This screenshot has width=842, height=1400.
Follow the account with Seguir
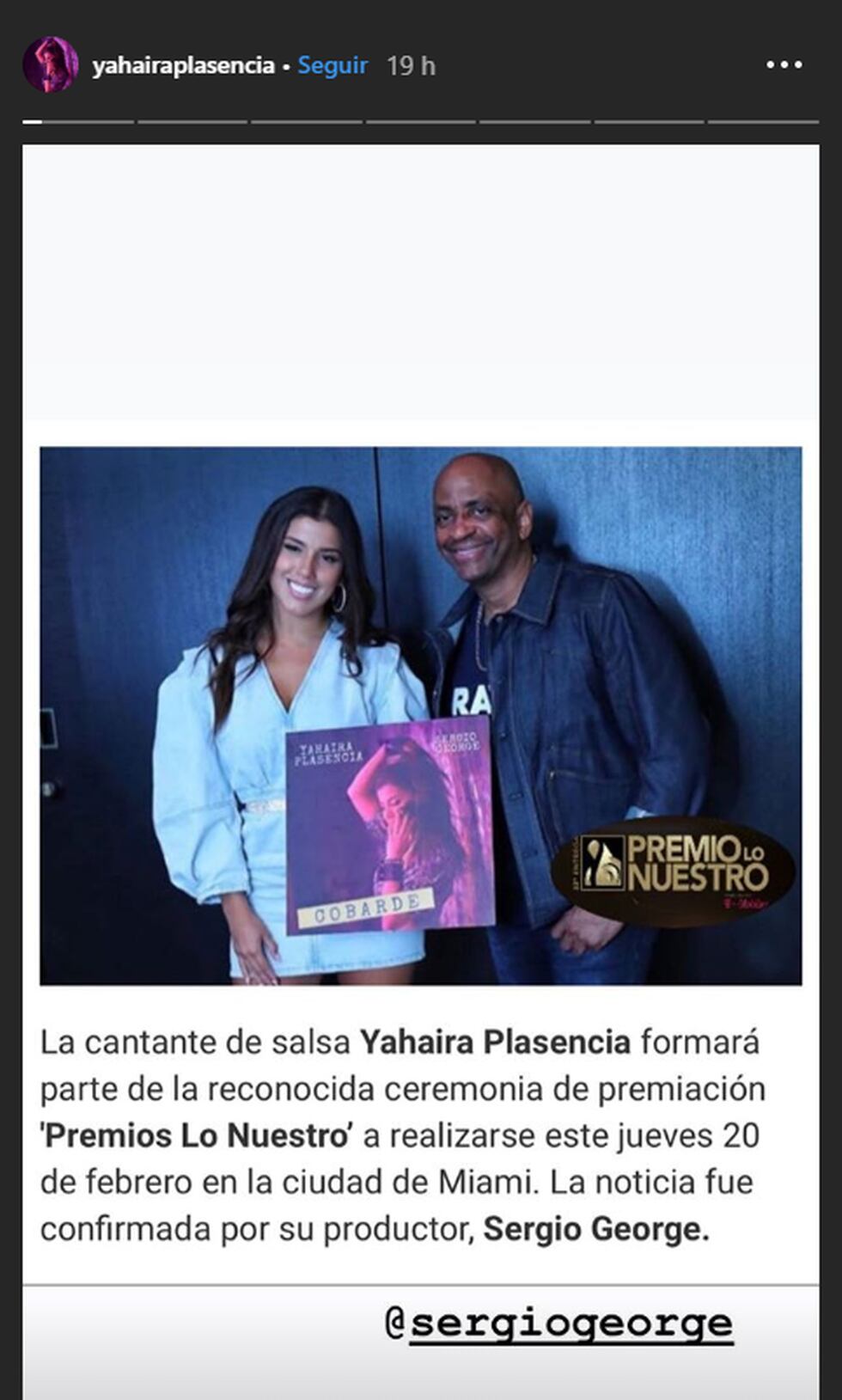(333, 65)
